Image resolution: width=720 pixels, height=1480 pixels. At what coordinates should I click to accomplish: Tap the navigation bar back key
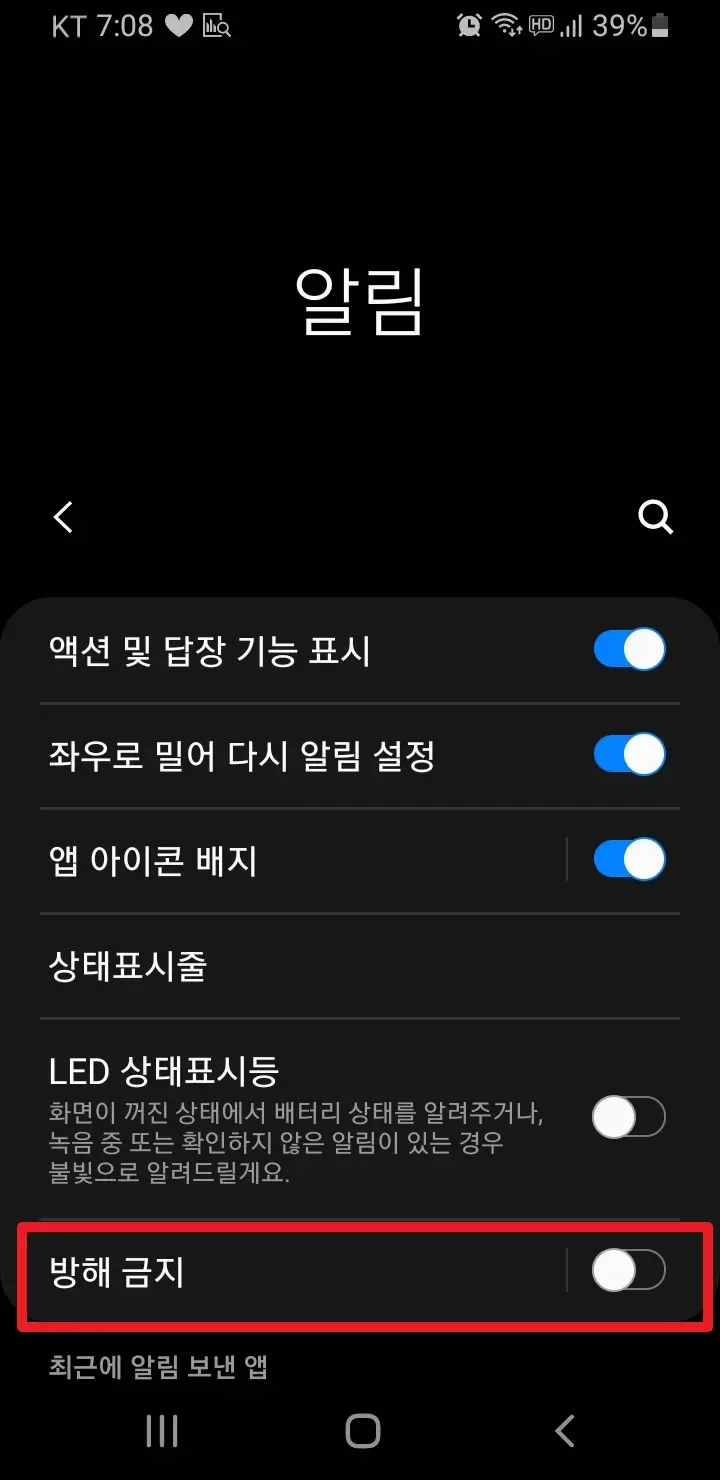tap(563, 1430)
